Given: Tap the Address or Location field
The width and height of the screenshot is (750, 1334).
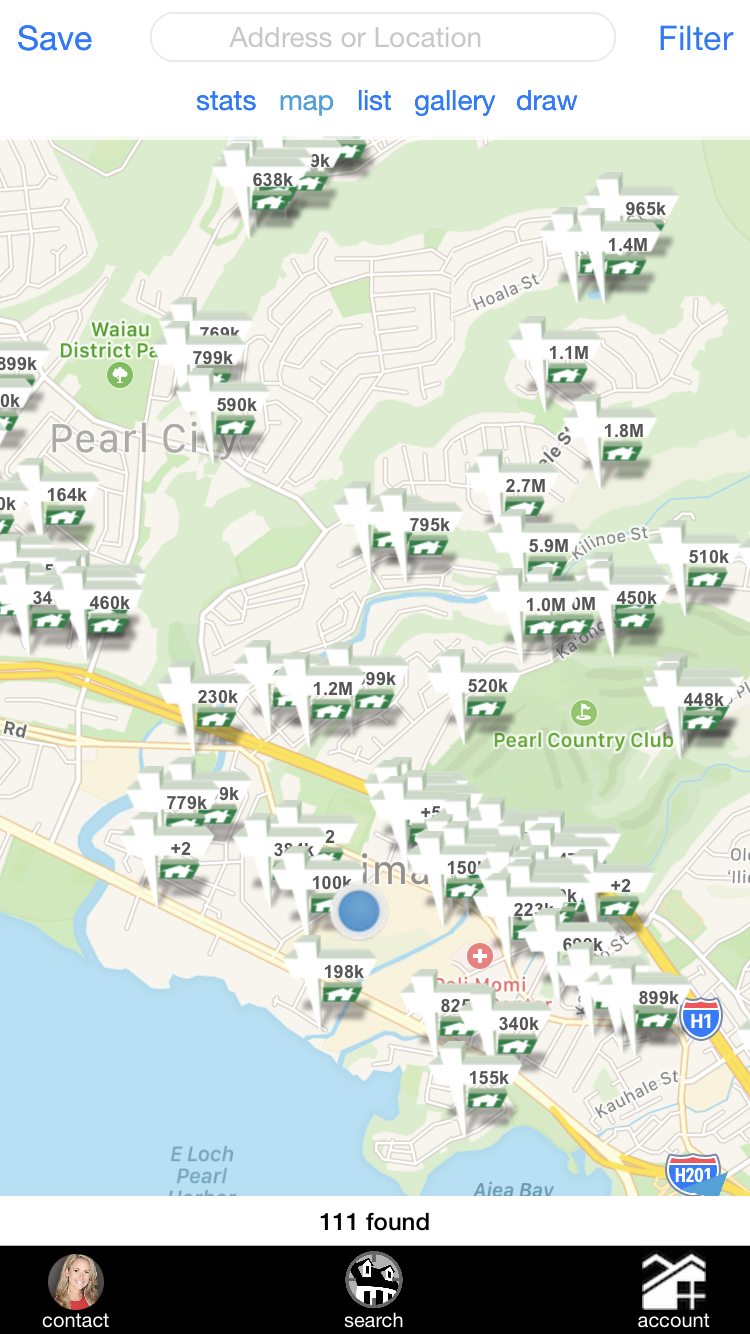Looking at the screenshot, I should coord(382,38).
